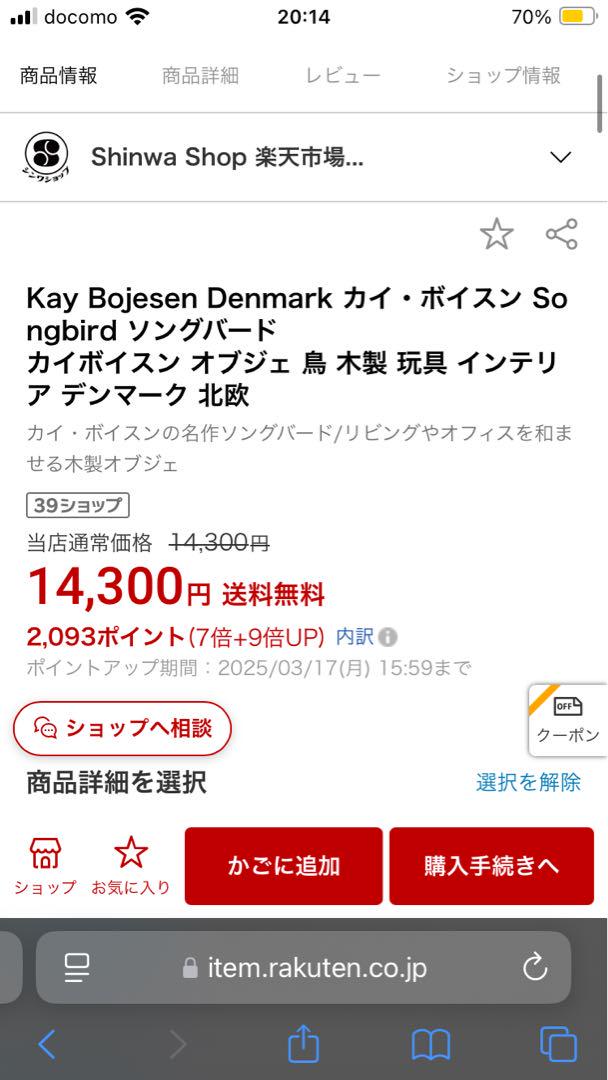Expand the Shinwa Shop header chevron

[x=560, y=158]
